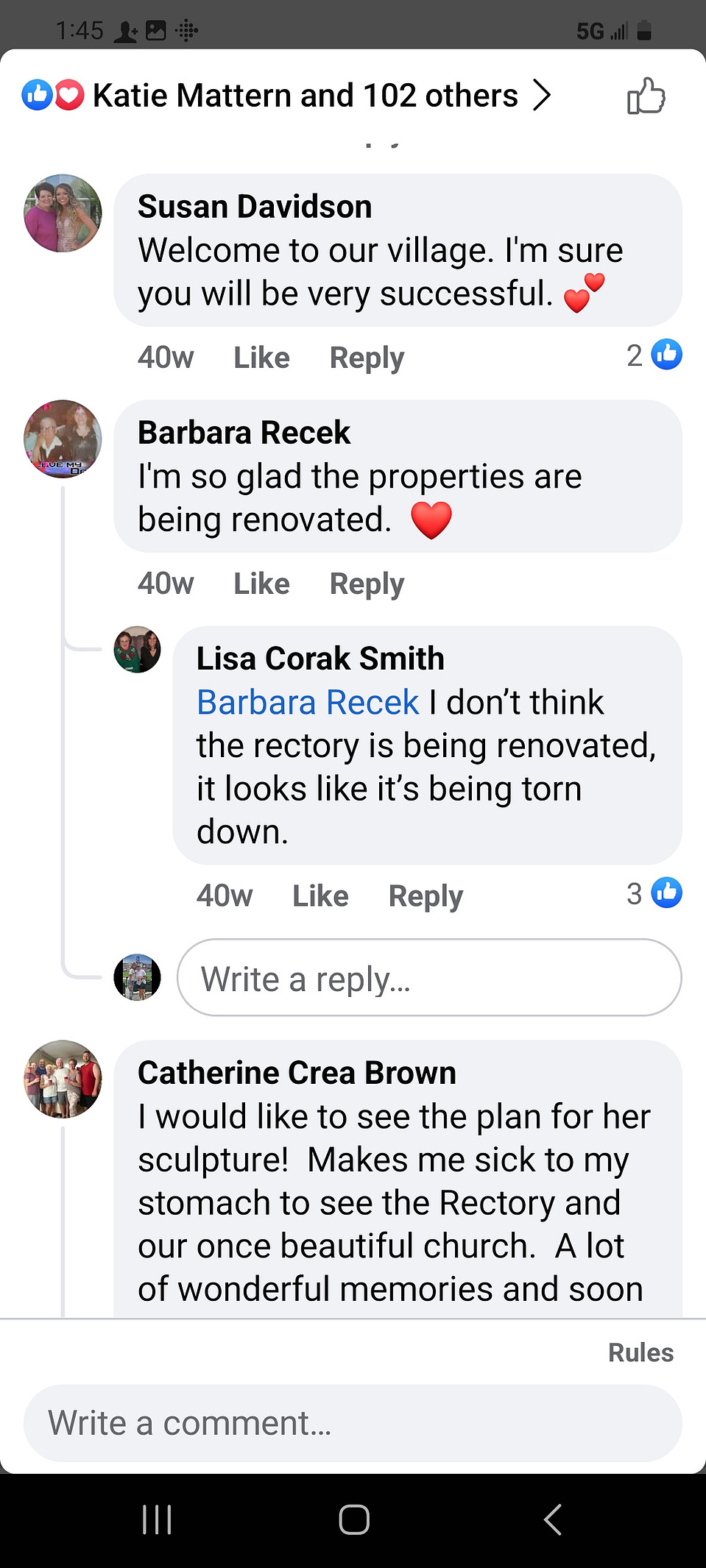The height and width of the screenshot is (1568, 706).
Task: Reply to Lisa Corak Smith's reply
Action: pos(426,895)
